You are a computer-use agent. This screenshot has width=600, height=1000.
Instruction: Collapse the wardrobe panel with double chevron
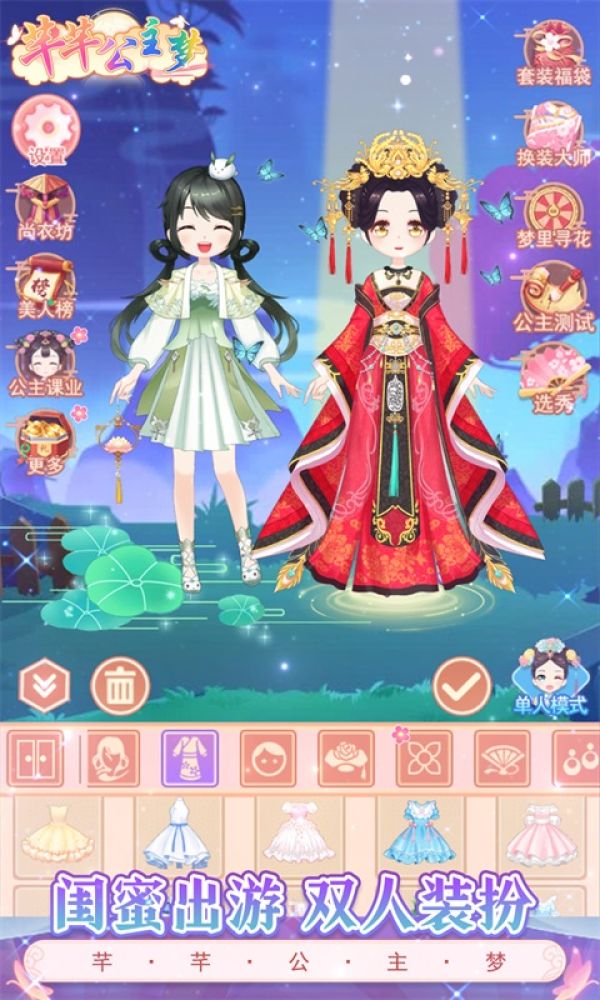tap(44, 687)
